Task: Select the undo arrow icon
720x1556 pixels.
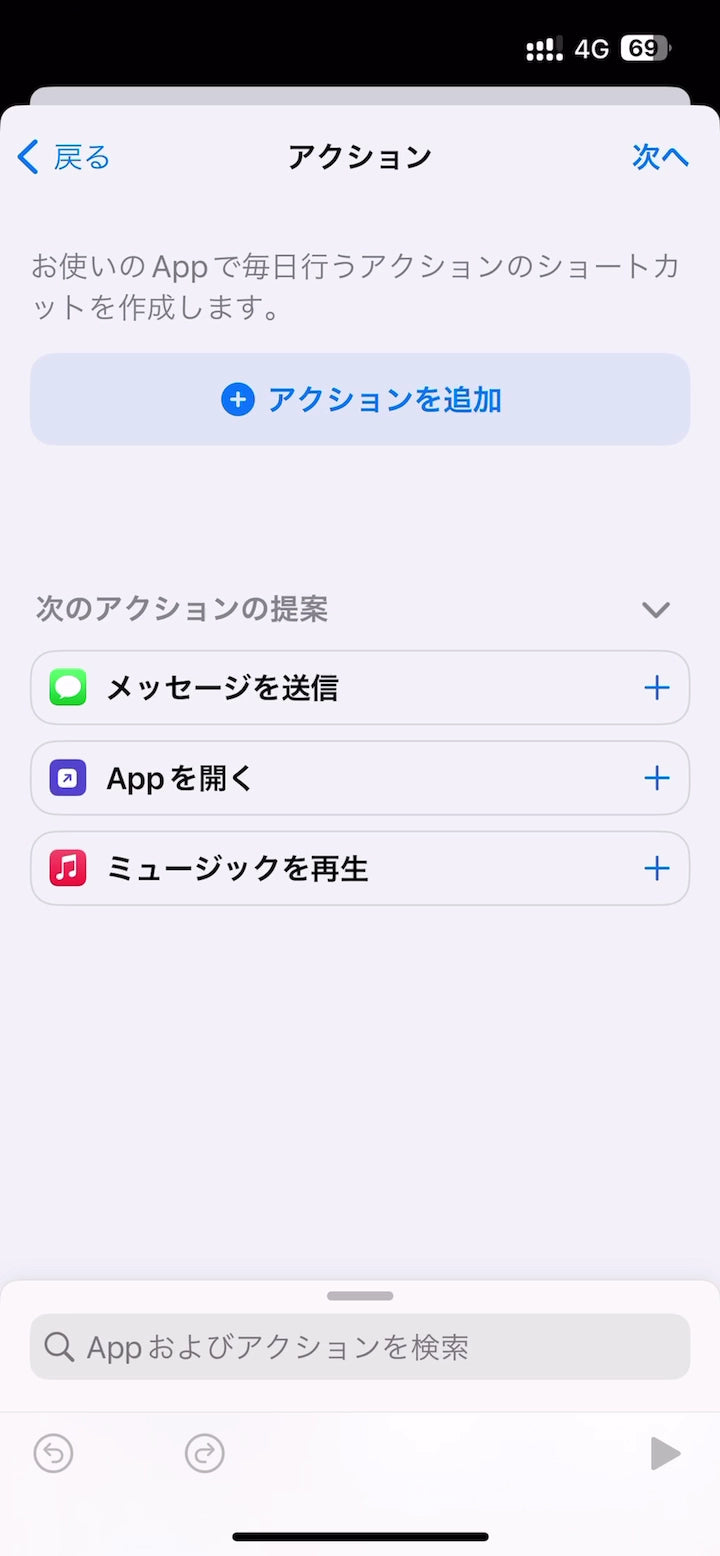Action: pyautogui.click(x=53, y=1453)
